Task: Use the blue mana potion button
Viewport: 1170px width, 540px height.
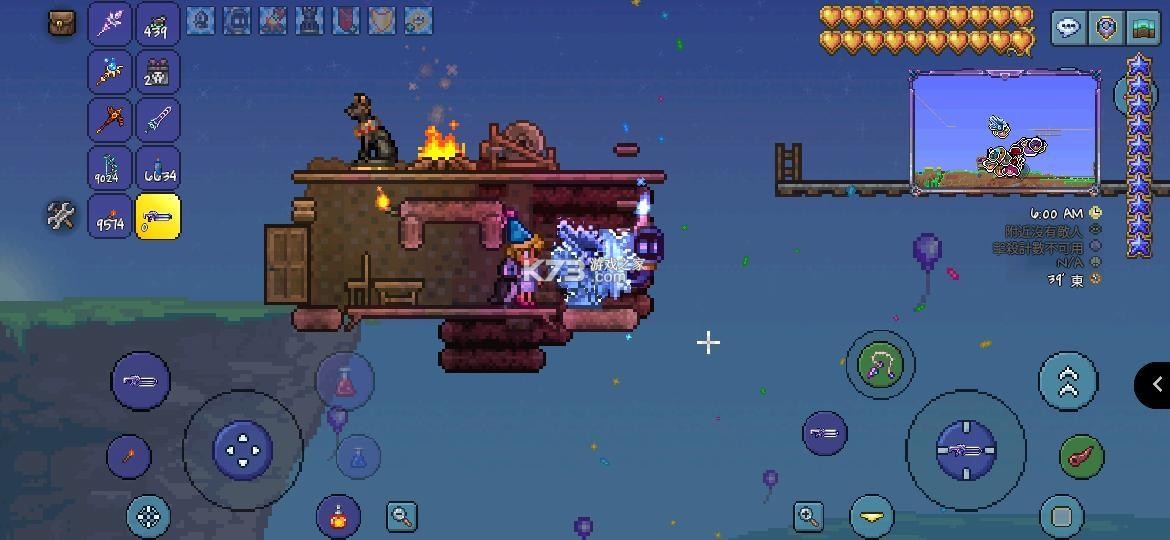Action: pyautogui.click(x=357, y=457)
